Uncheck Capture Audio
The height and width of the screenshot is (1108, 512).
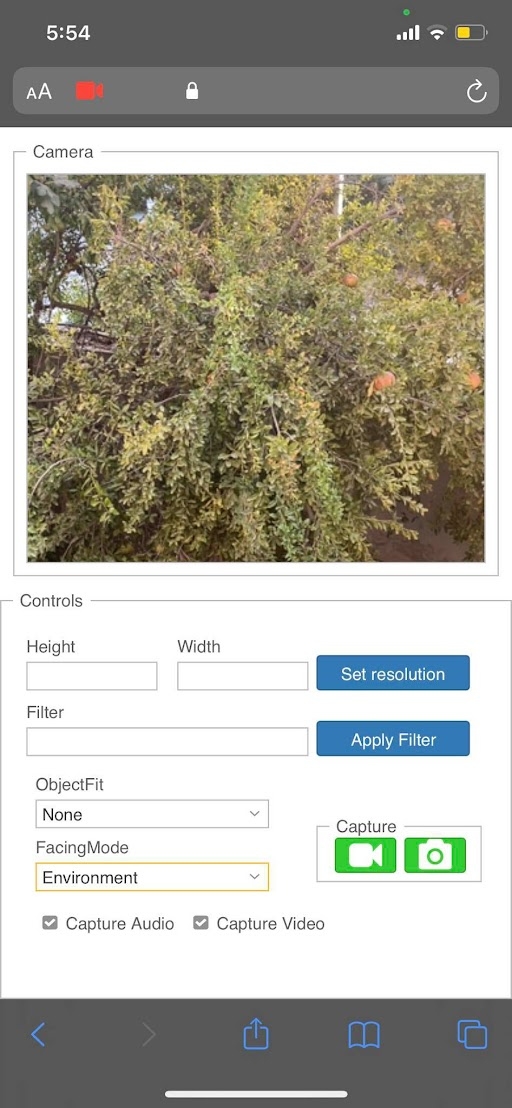point(49,923)
